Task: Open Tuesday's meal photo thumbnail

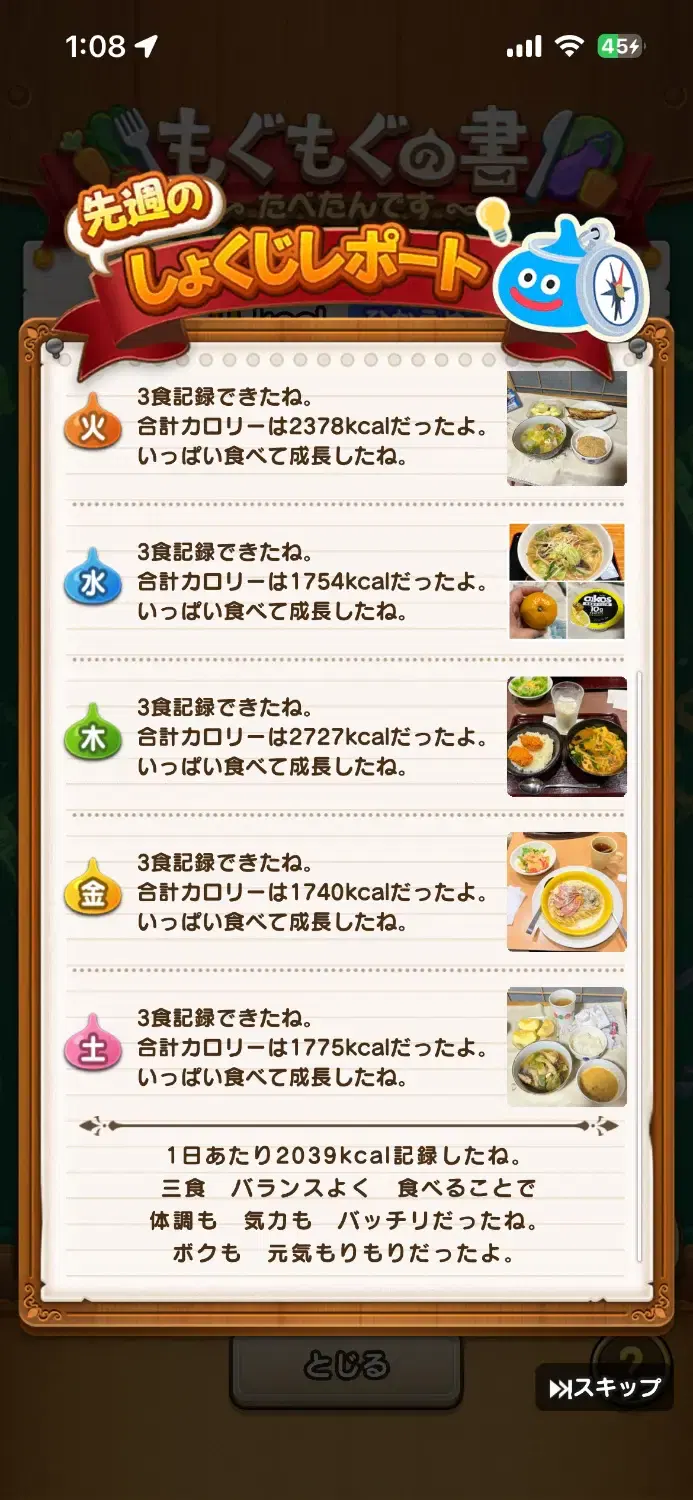Action: (566, 428)
